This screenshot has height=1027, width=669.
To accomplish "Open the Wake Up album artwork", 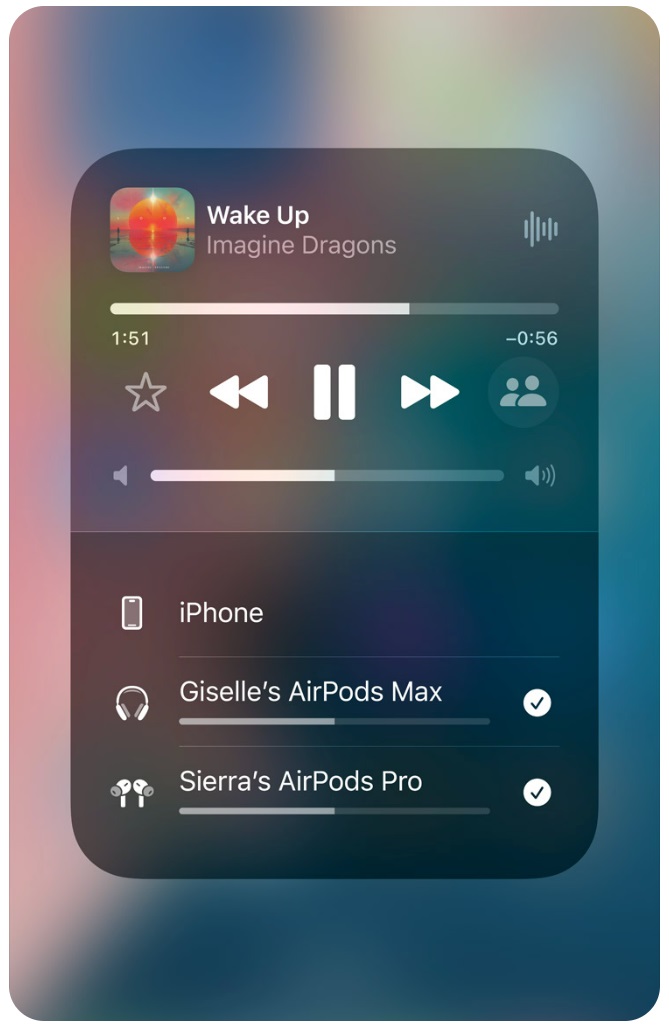I will [152, 230].
